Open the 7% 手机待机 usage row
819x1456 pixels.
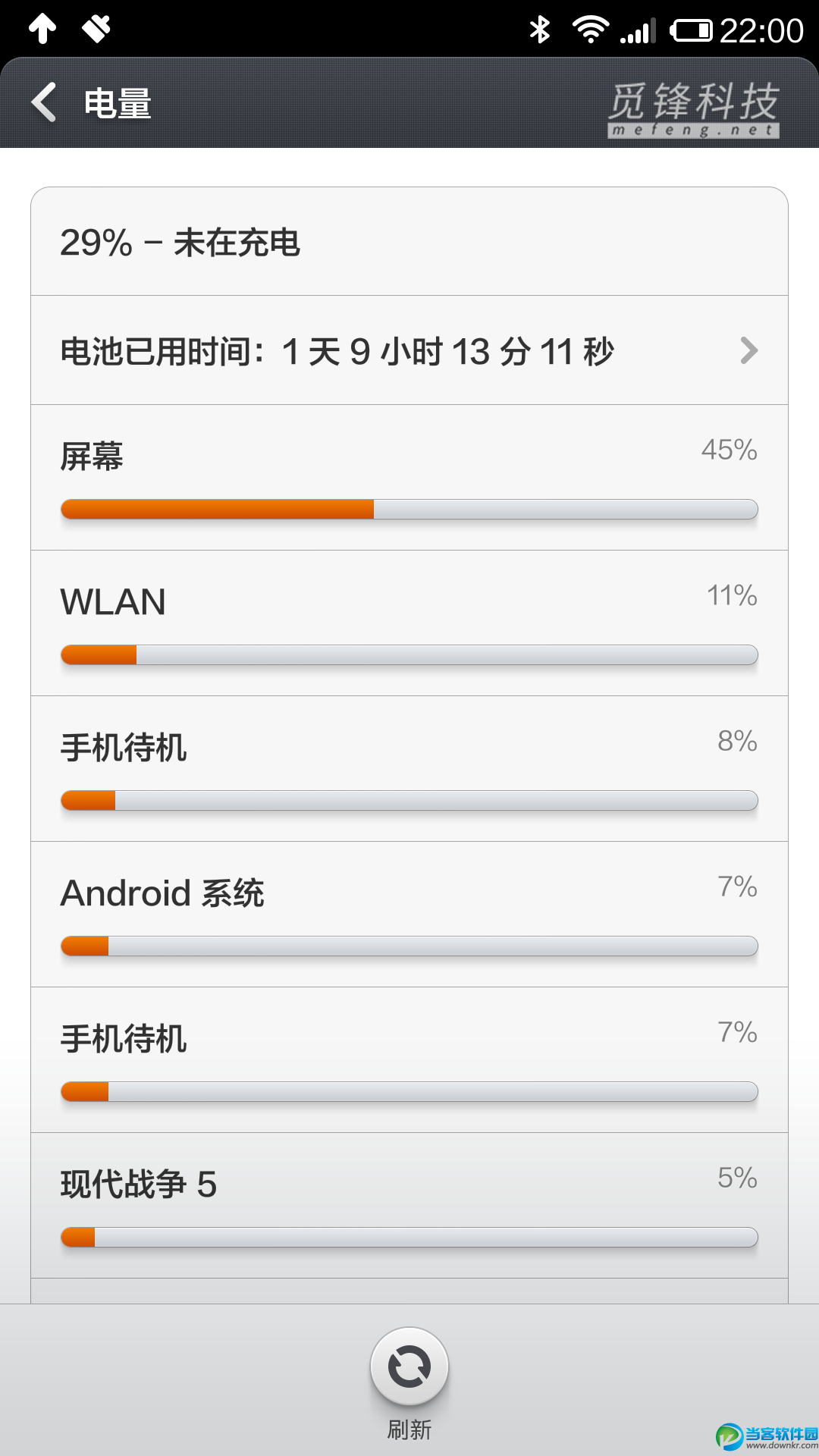409,1060
